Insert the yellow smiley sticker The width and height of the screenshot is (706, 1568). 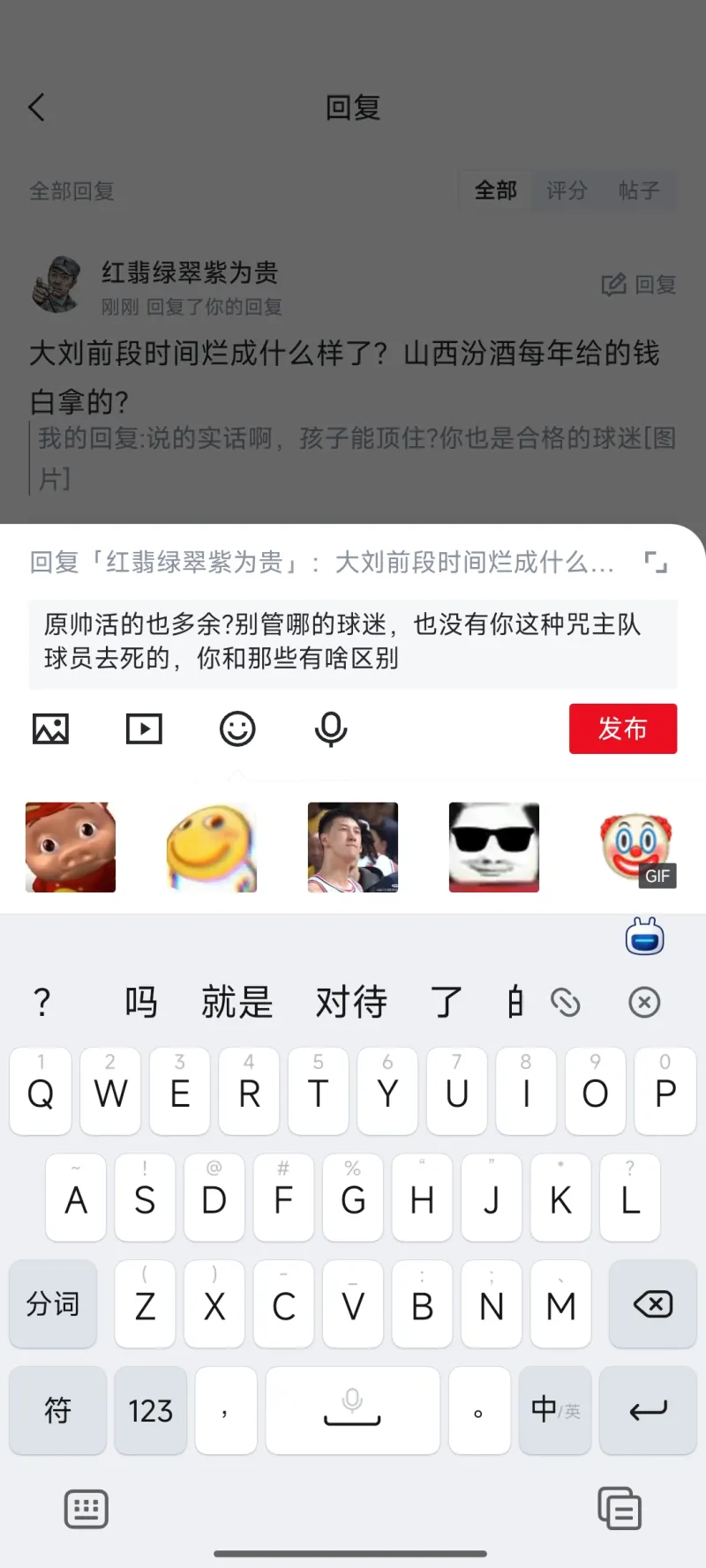pyautogui.click(x=212, y=847)
